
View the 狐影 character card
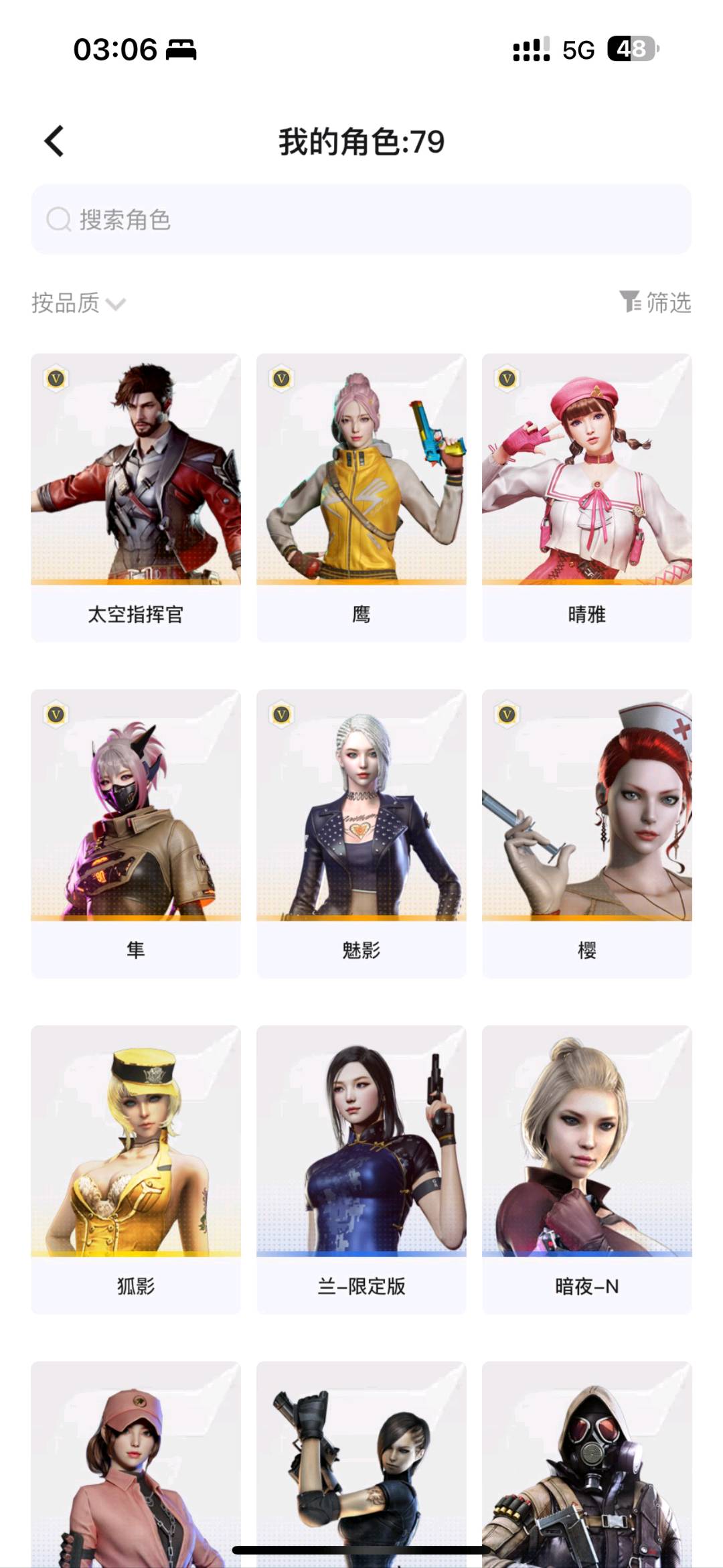point(136,1169)
